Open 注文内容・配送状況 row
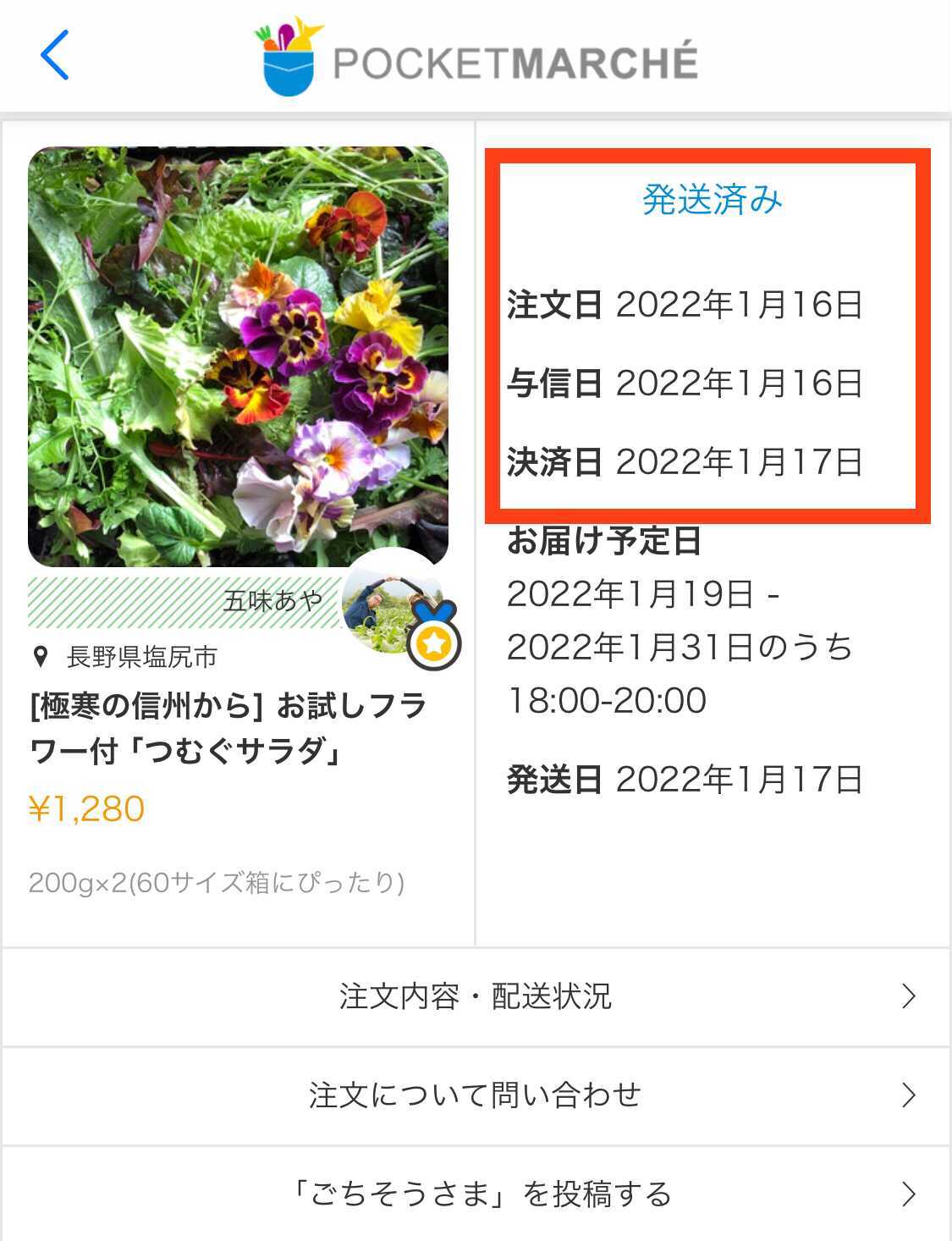 (476, 996)
